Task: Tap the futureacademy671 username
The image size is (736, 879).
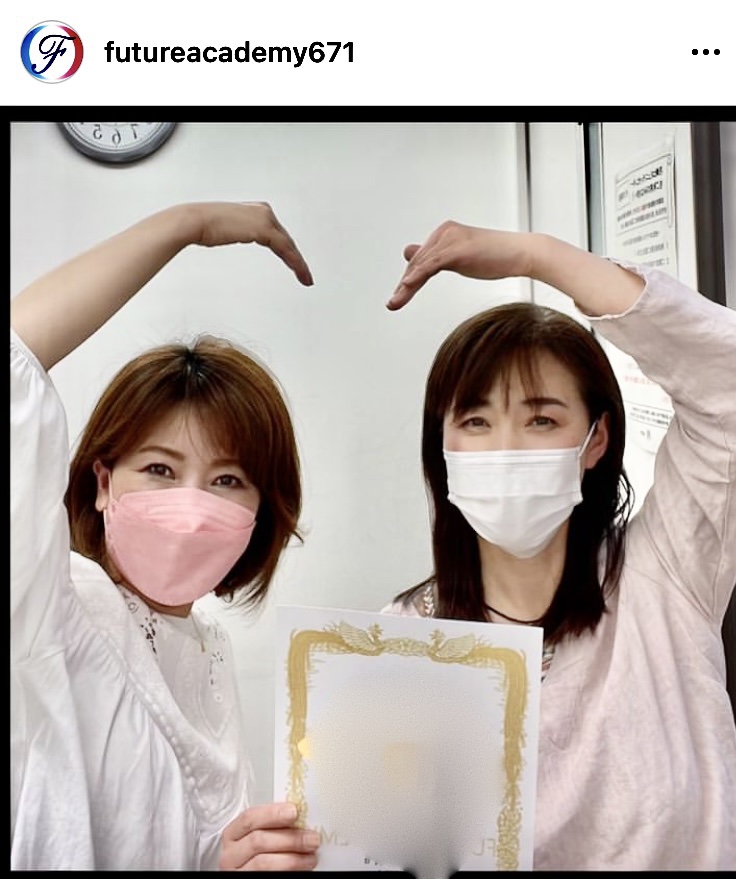Action: [229, 52]
